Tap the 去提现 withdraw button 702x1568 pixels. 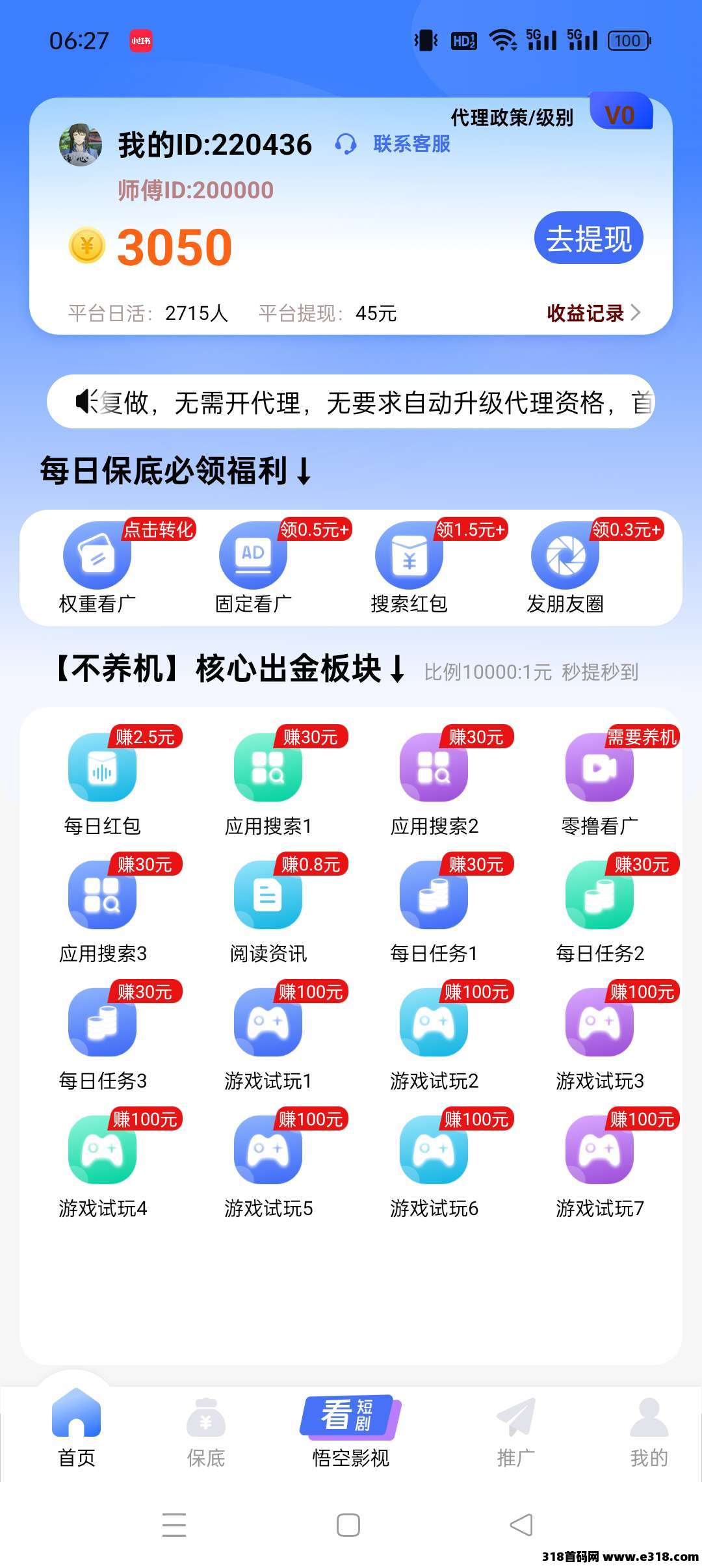tap(588, 238)
